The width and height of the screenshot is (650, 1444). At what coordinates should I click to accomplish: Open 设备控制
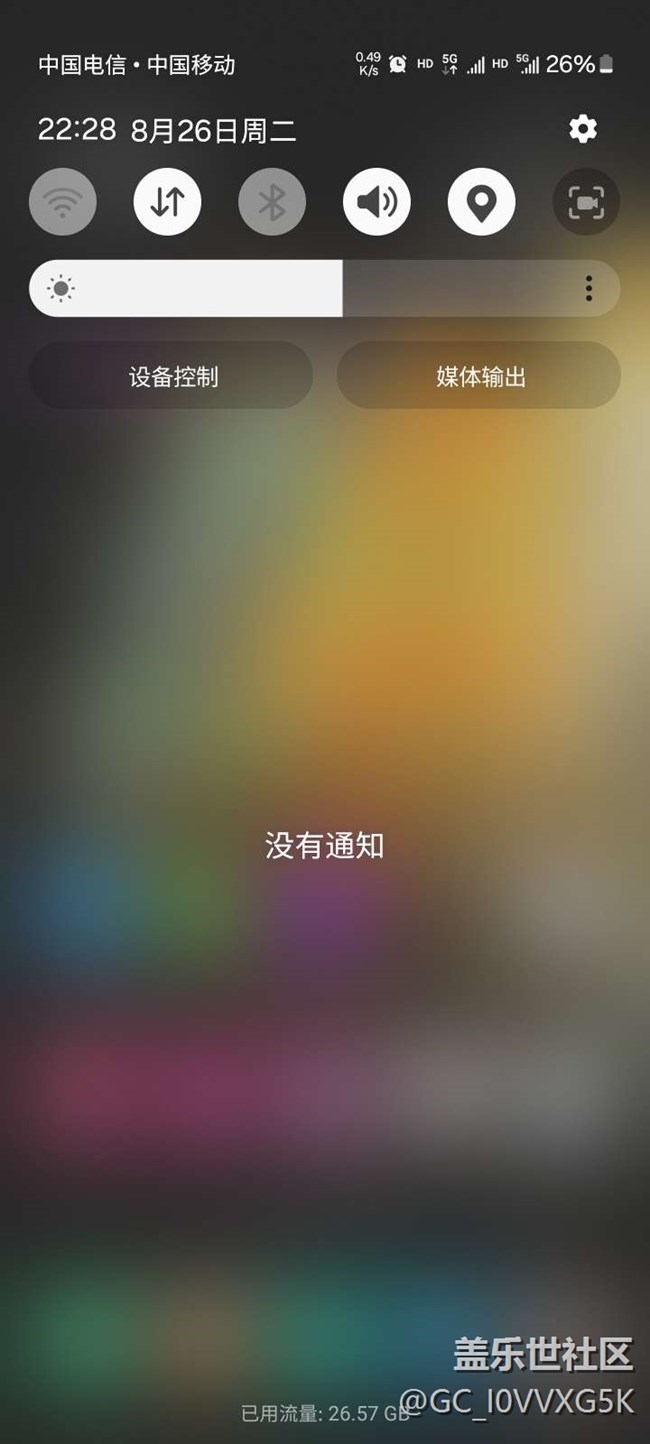(172, 376)
